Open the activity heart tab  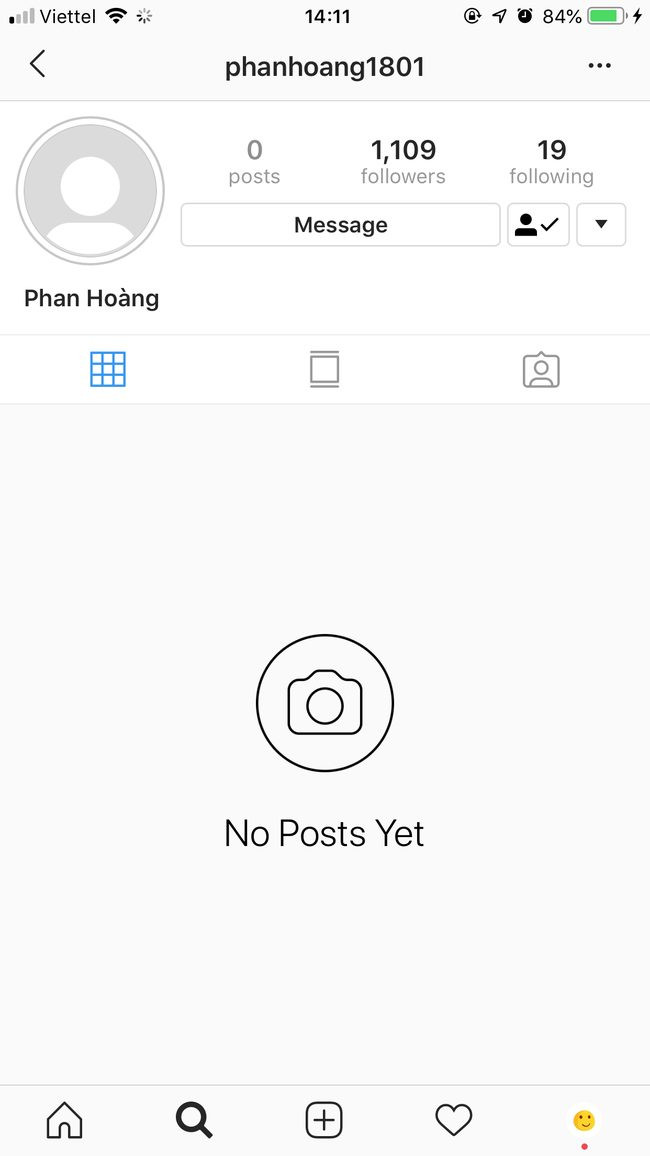point(453,1120)
